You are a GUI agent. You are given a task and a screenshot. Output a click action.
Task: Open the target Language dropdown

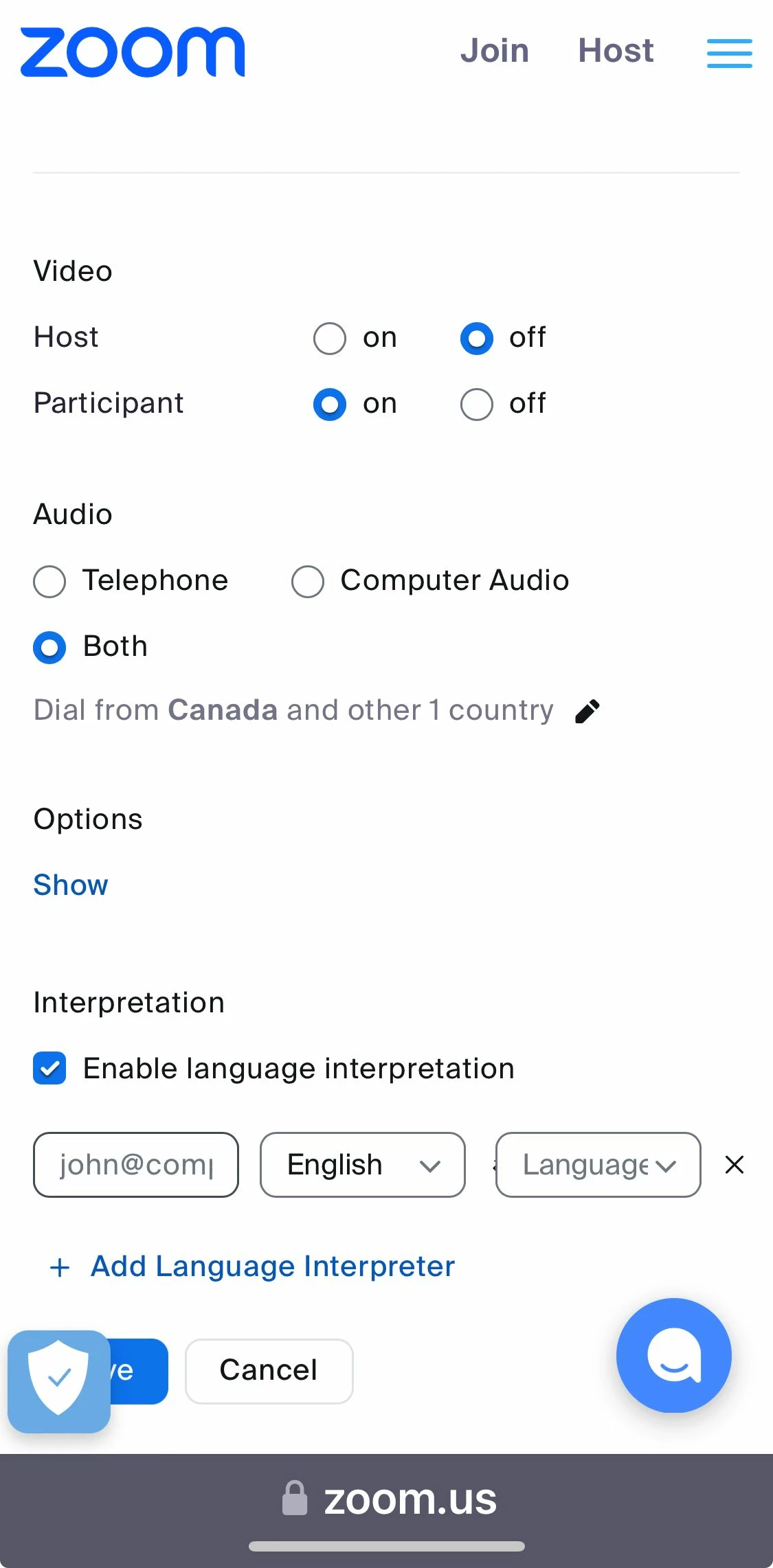tap(598, 1165)
